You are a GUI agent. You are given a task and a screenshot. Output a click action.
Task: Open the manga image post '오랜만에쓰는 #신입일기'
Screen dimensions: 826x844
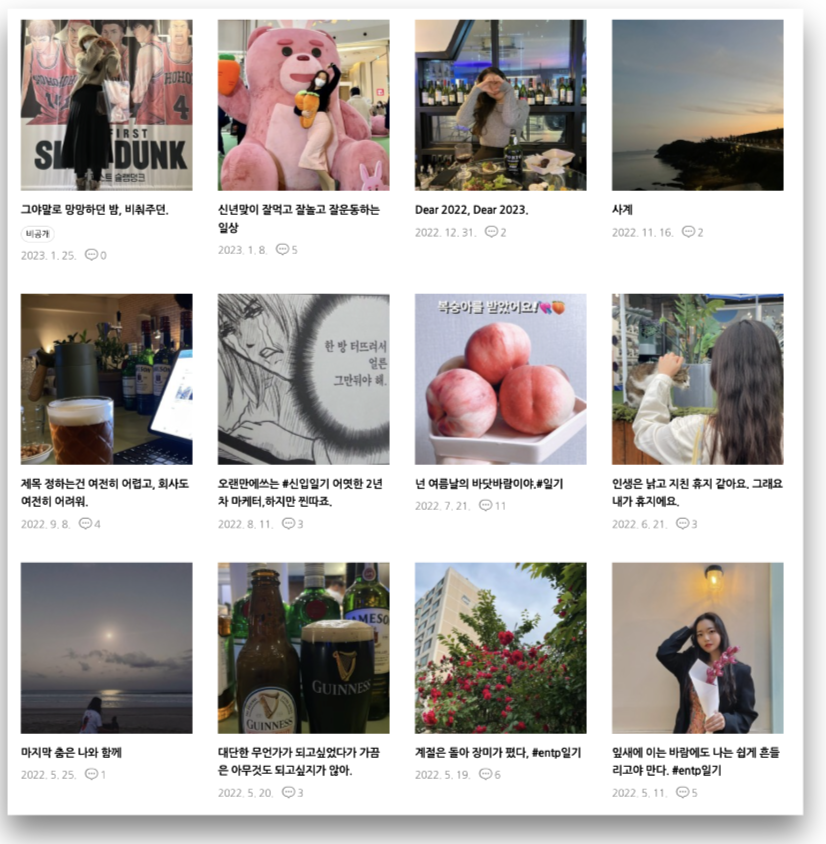click(303, 379)
